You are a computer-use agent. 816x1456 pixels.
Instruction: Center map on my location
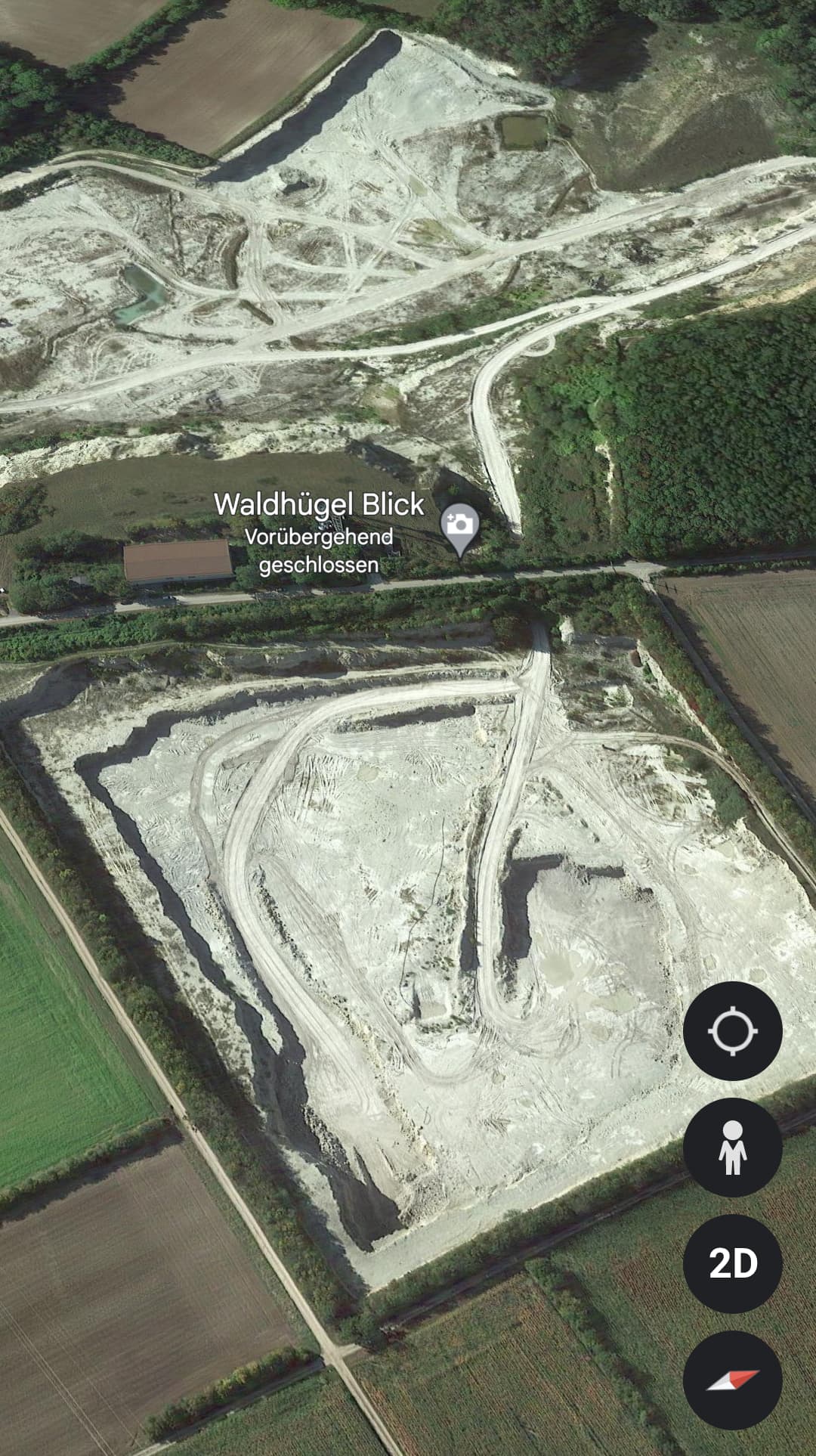coord(732,1030)
